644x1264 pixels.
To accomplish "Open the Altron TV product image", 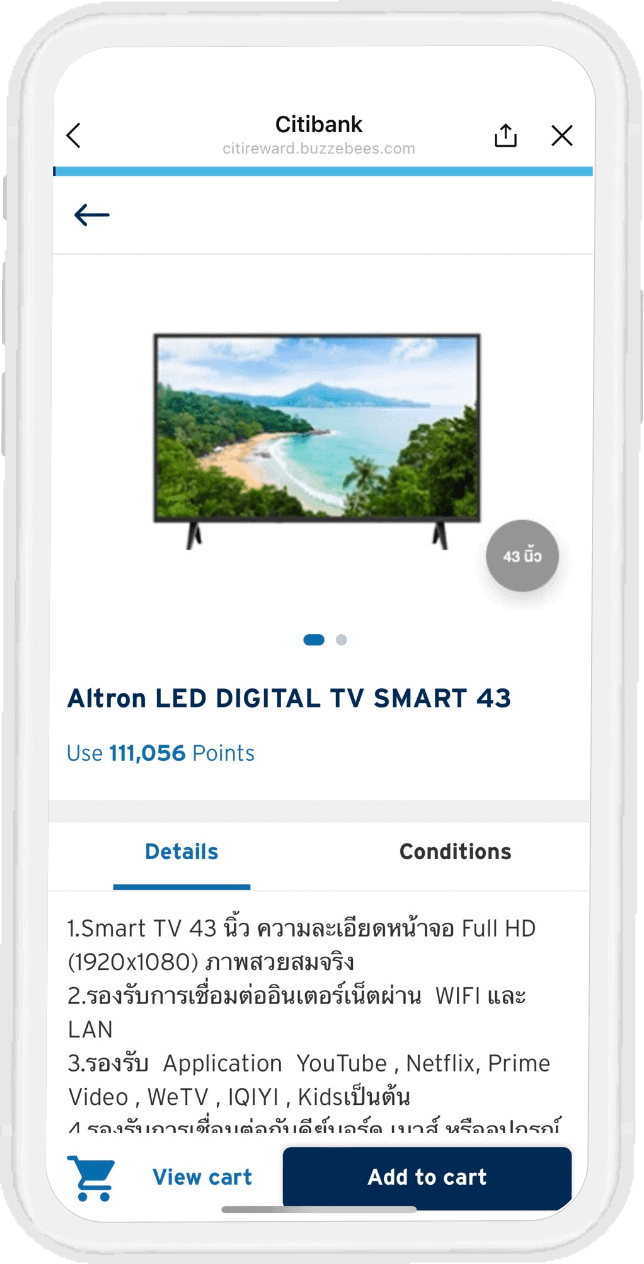I will click(316, 440).
